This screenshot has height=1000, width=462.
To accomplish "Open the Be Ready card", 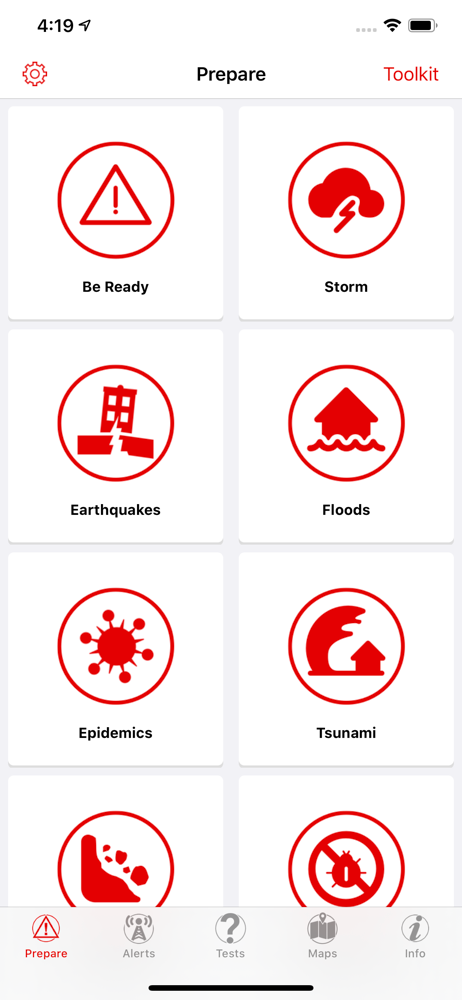I will click(x=116, y=212).
